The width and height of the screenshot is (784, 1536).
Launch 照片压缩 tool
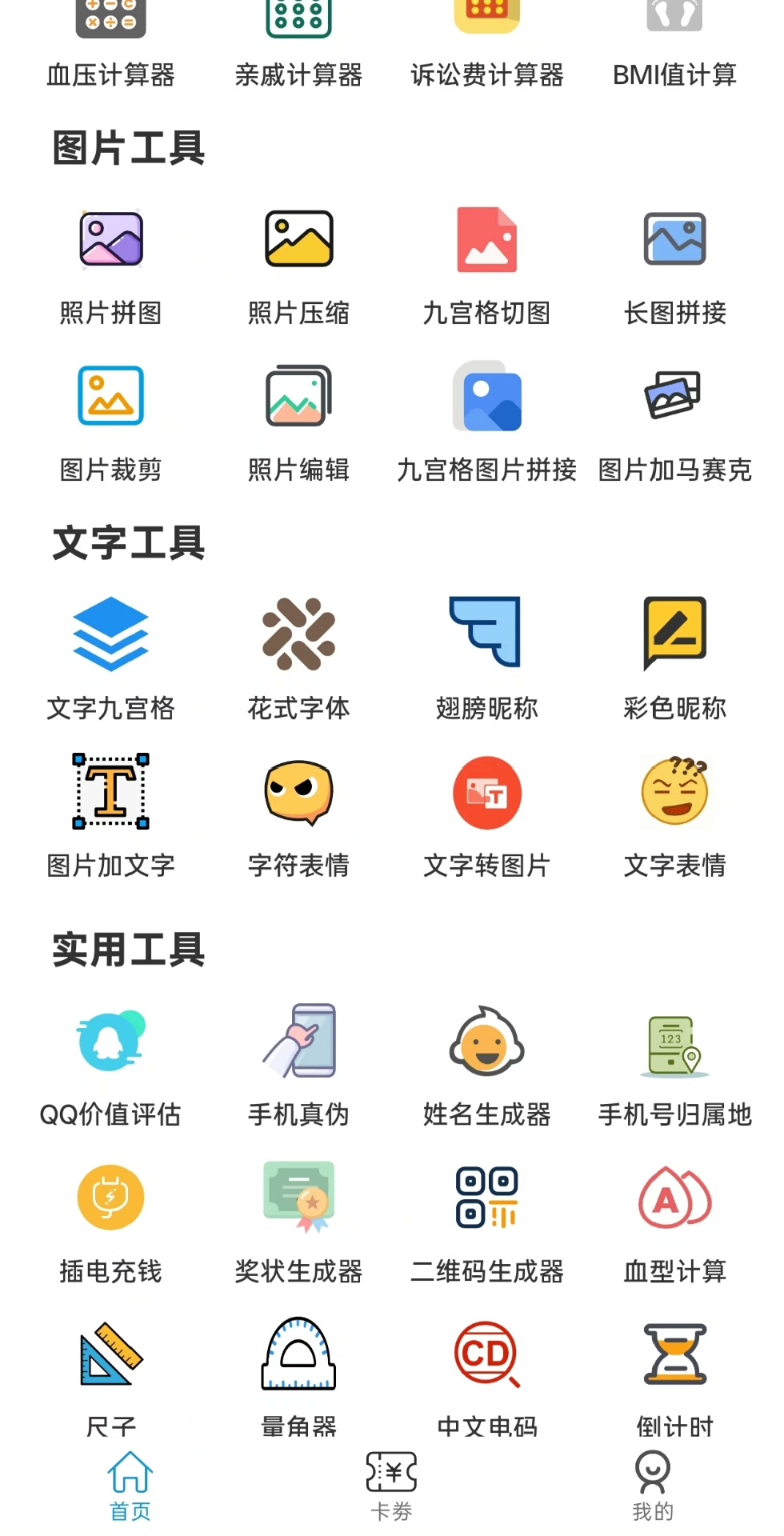click(x=298, y=240)
